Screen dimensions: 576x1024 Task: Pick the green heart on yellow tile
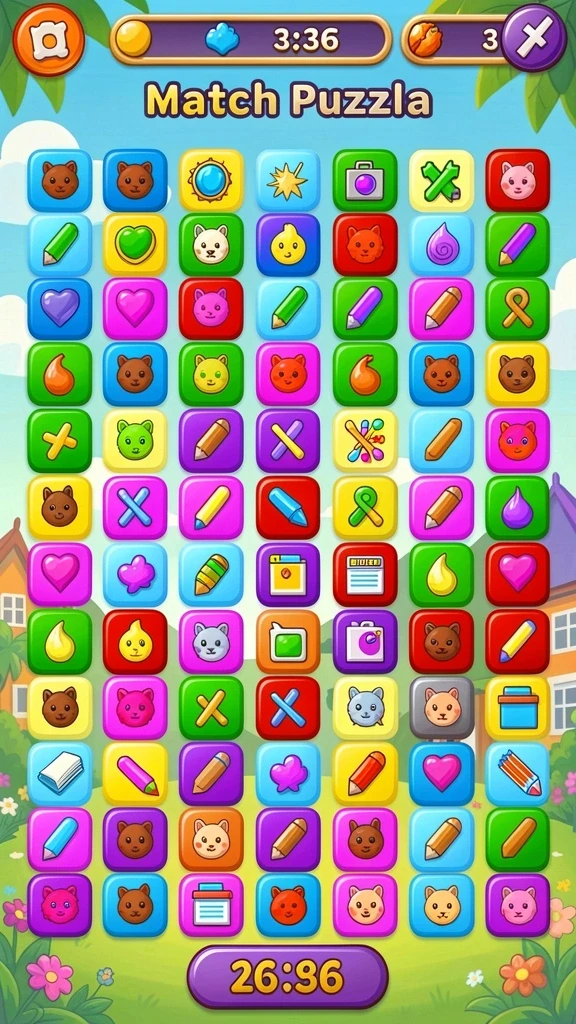[135, 244]
